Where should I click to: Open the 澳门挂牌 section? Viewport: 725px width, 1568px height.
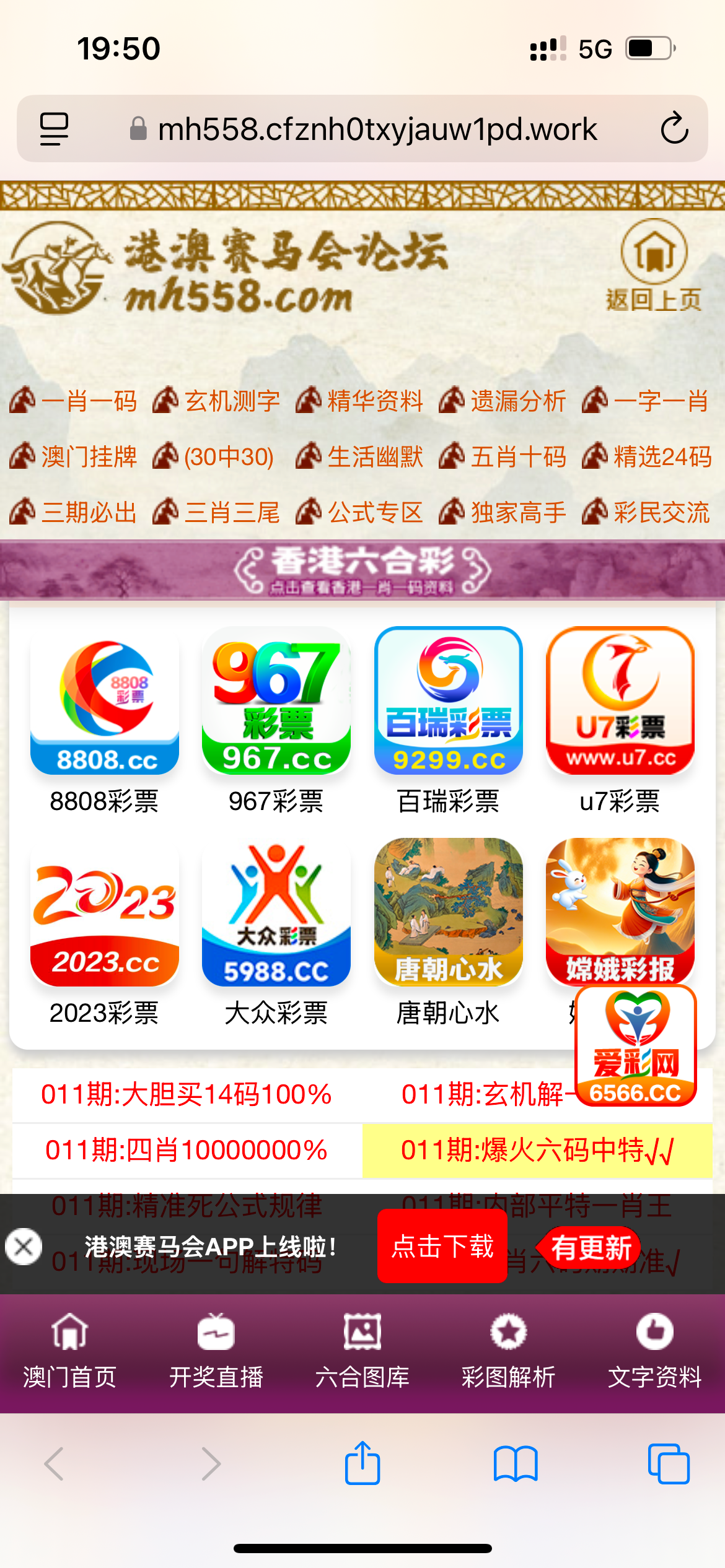pyautogui.click(x=74, y=457)
